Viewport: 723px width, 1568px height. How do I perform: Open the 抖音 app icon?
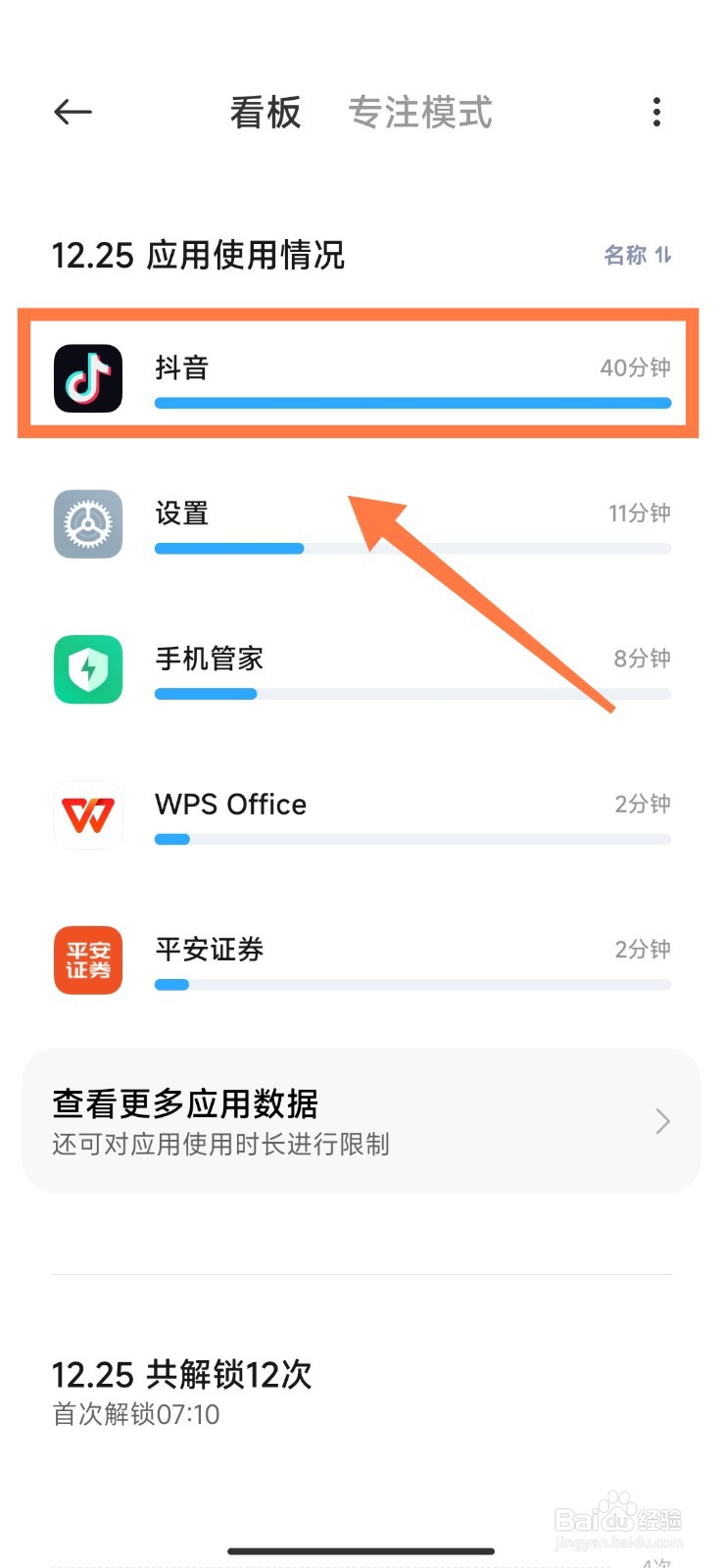(88, 377)
